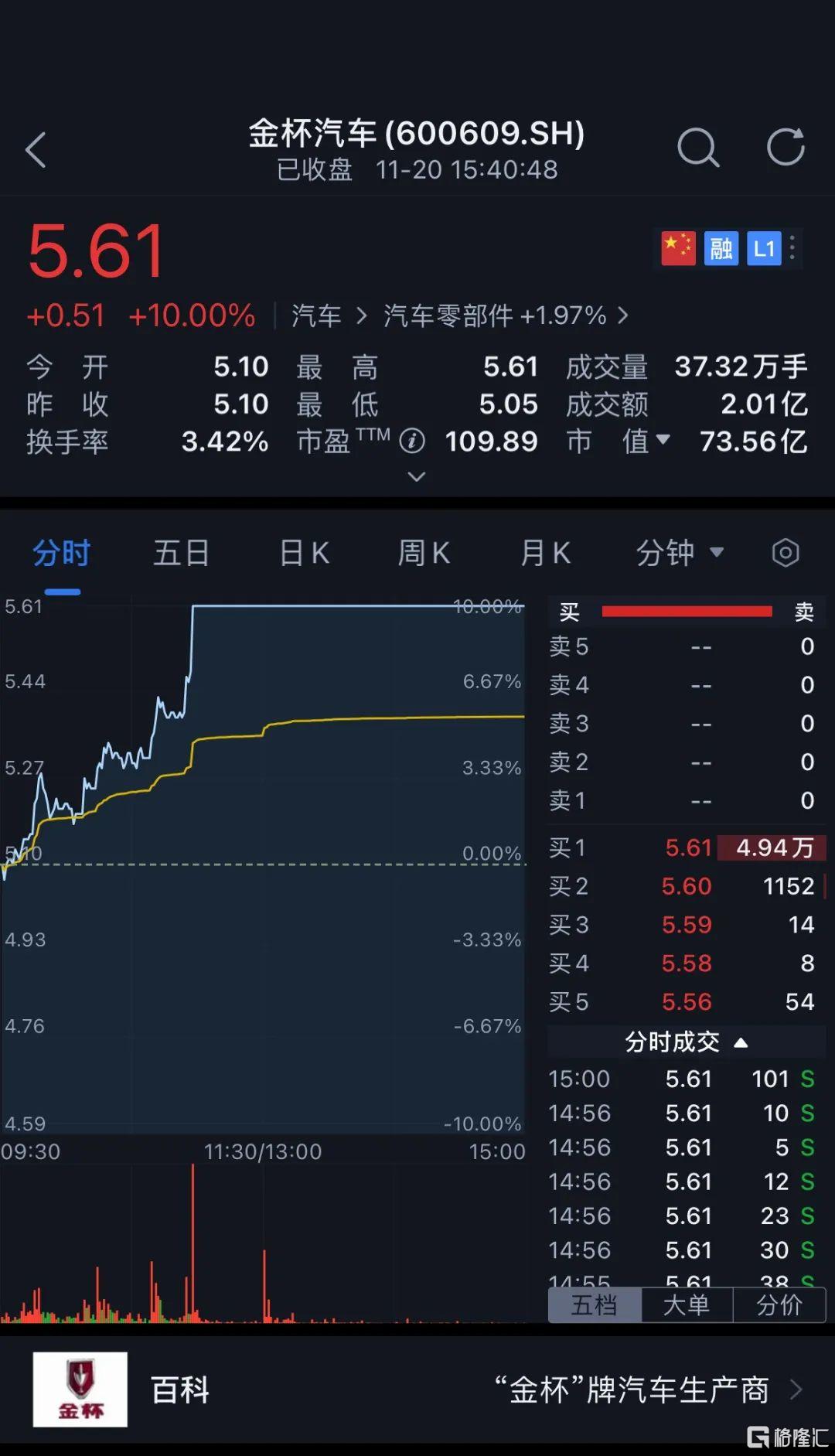
Task: Switch to the 分时 chart tab
Action: (x=62, y=553)
